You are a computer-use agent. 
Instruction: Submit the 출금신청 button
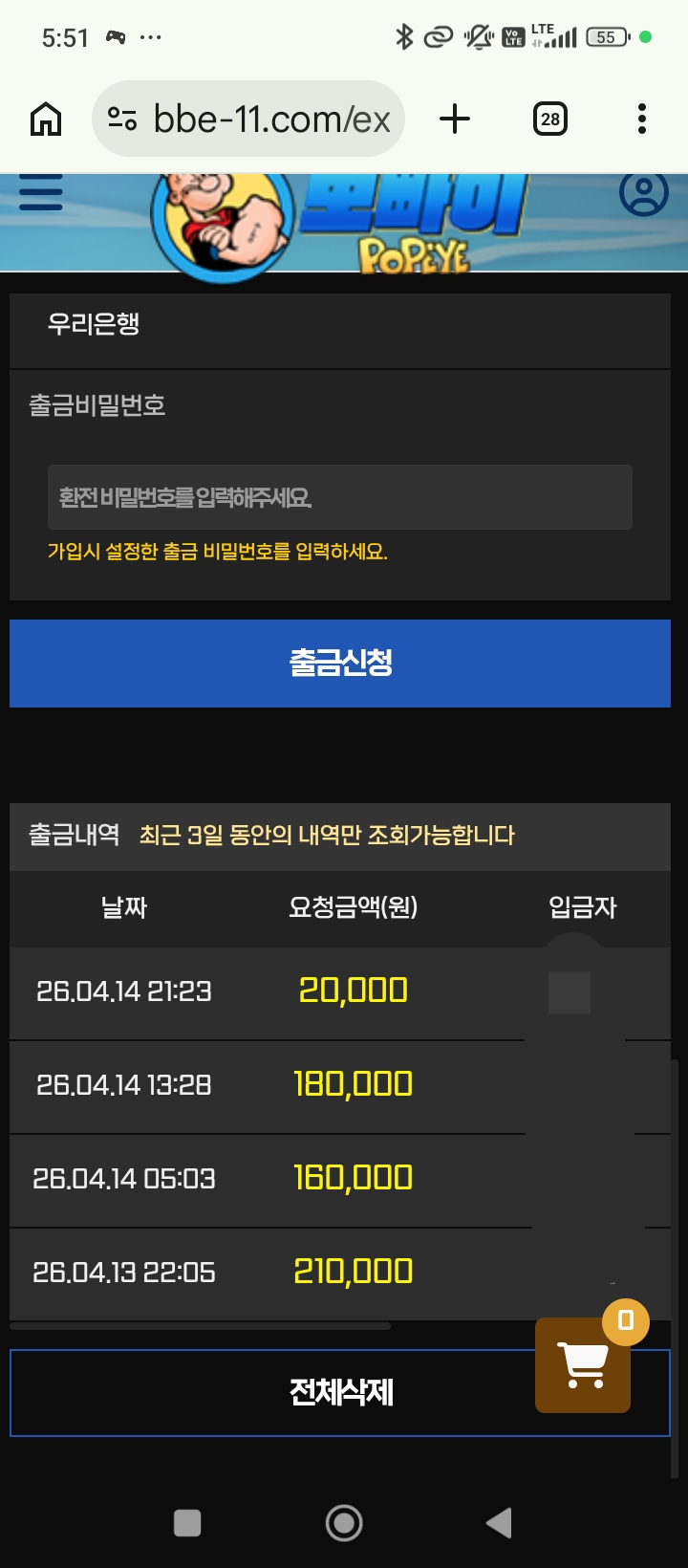click(340, 663)
